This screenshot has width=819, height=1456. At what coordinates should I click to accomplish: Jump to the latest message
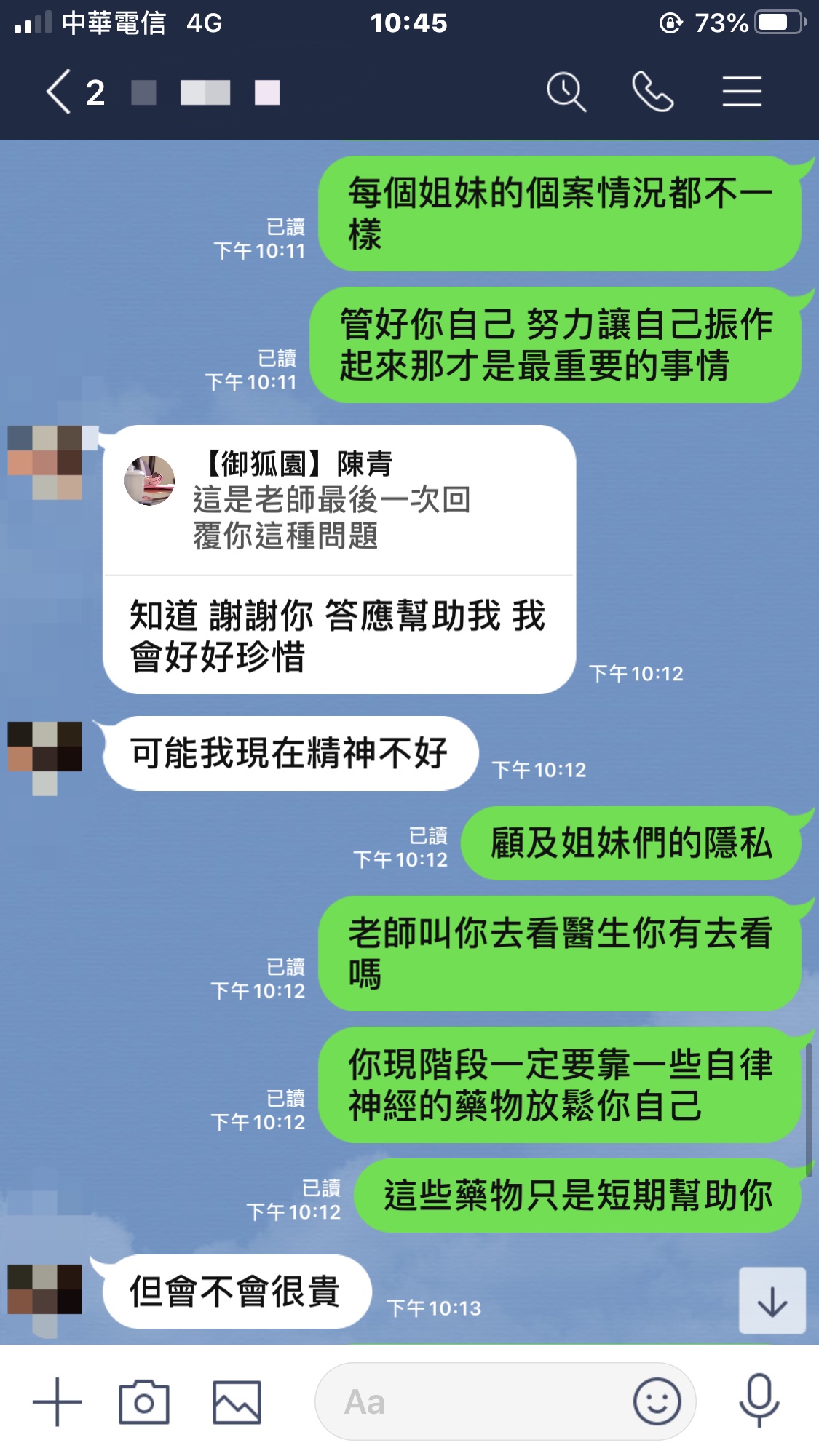772,1301
